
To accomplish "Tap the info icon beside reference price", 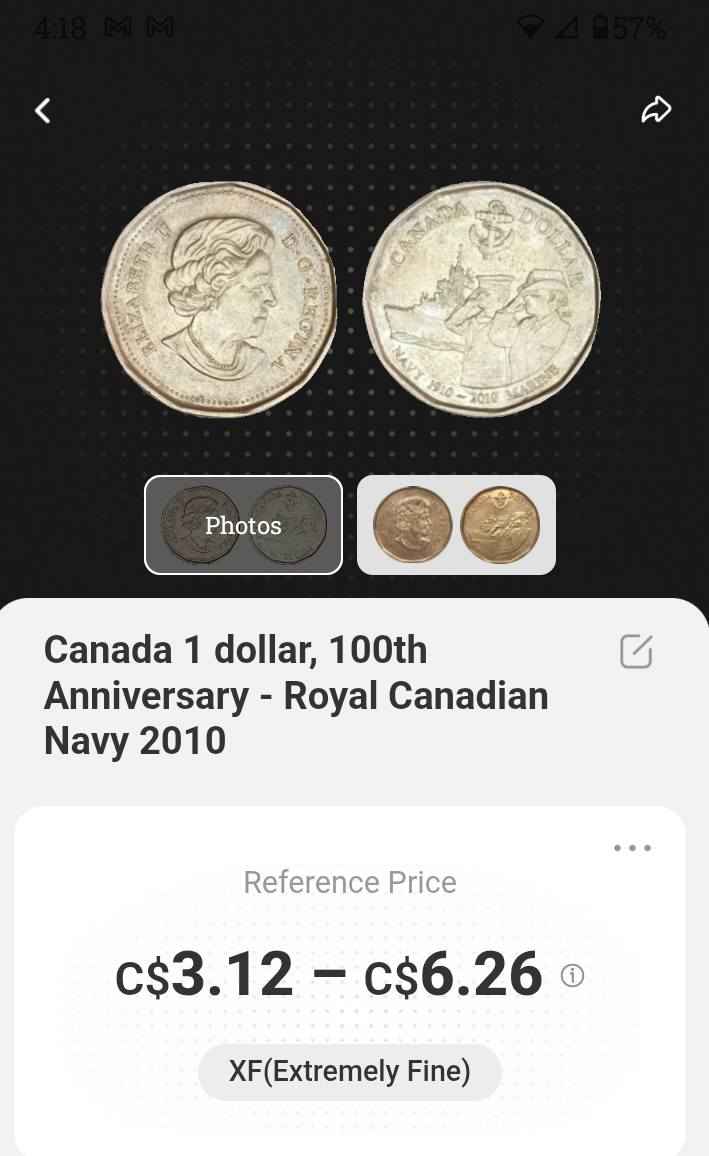I will coord(573,975).
